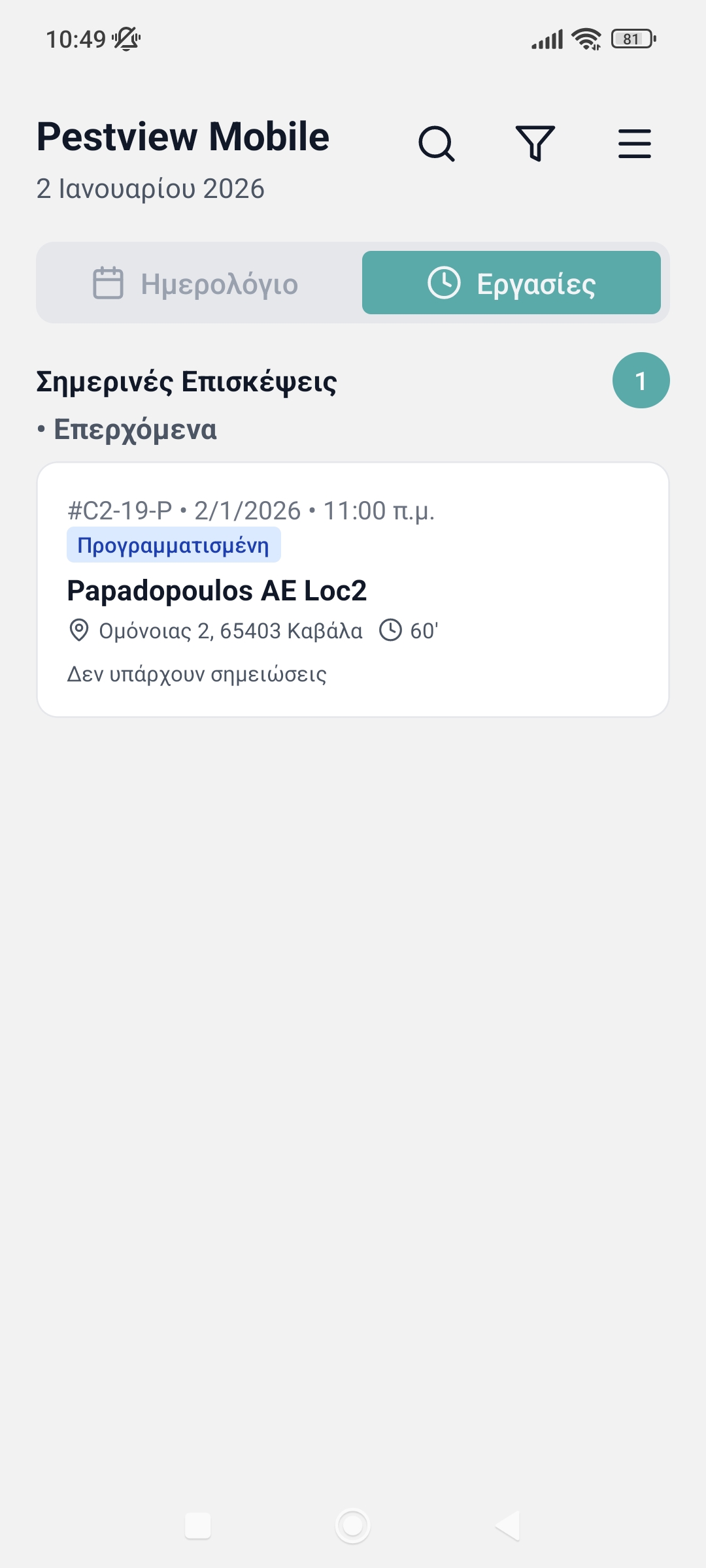This screenshot has width=706, height=1568.
Task: Open the filter funnel icon
Action: [x=535, y=143]
